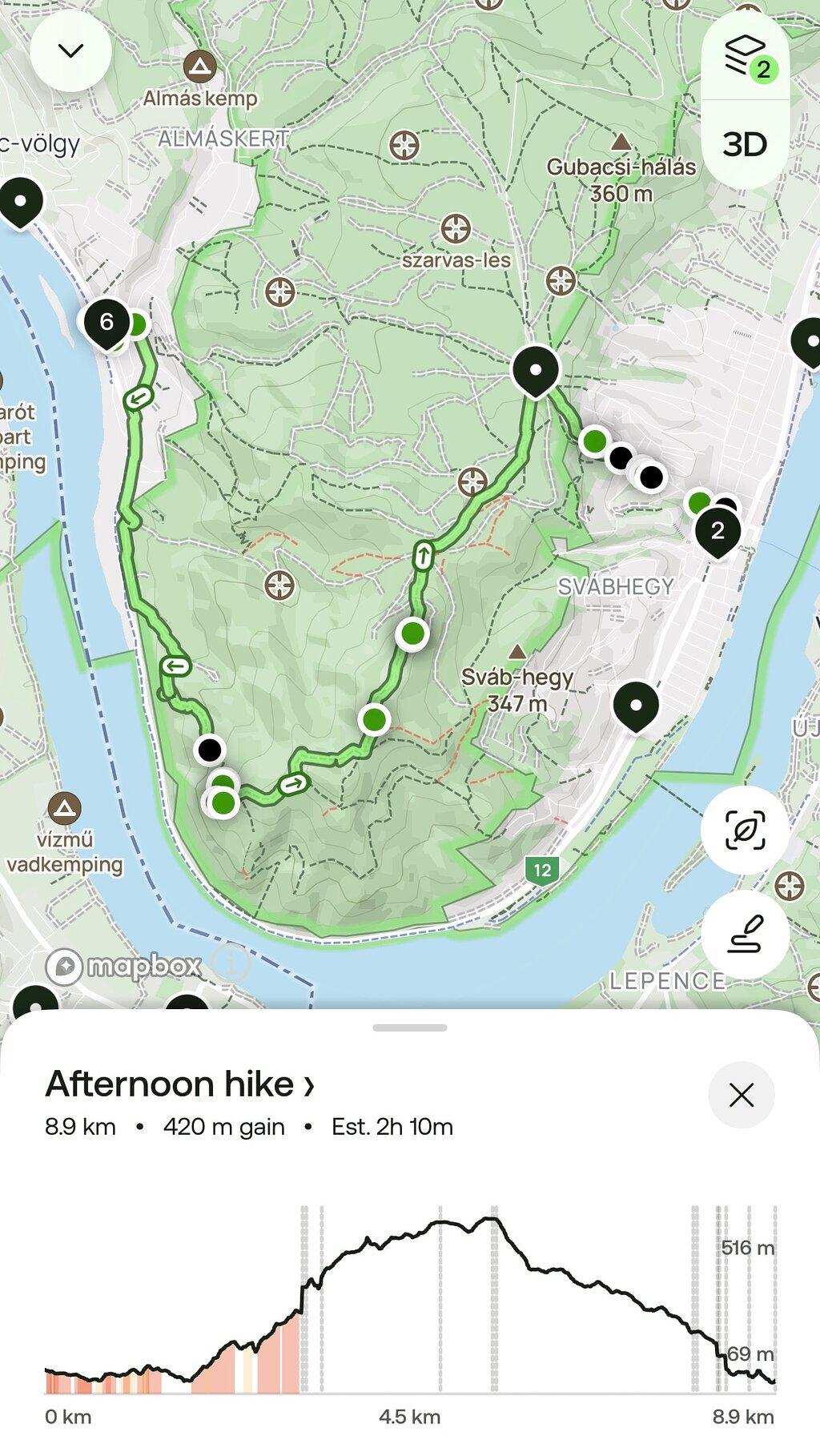Tap the Mapbox logo
The height and width of the screenshot is (1456, 820).
coord(123,967)
